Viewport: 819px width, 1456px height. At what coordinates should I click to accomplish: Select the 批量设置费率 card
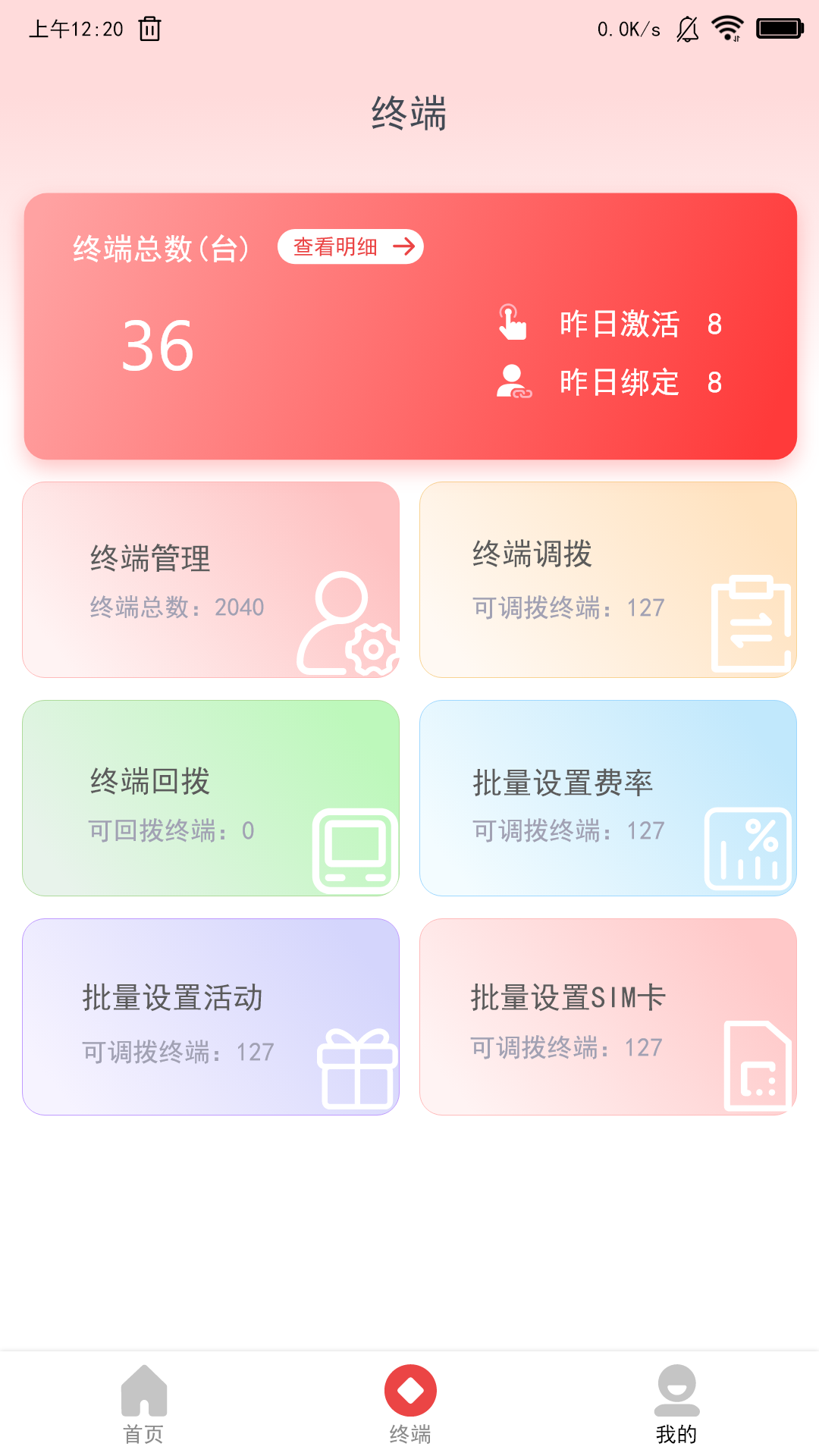(607, 798)
